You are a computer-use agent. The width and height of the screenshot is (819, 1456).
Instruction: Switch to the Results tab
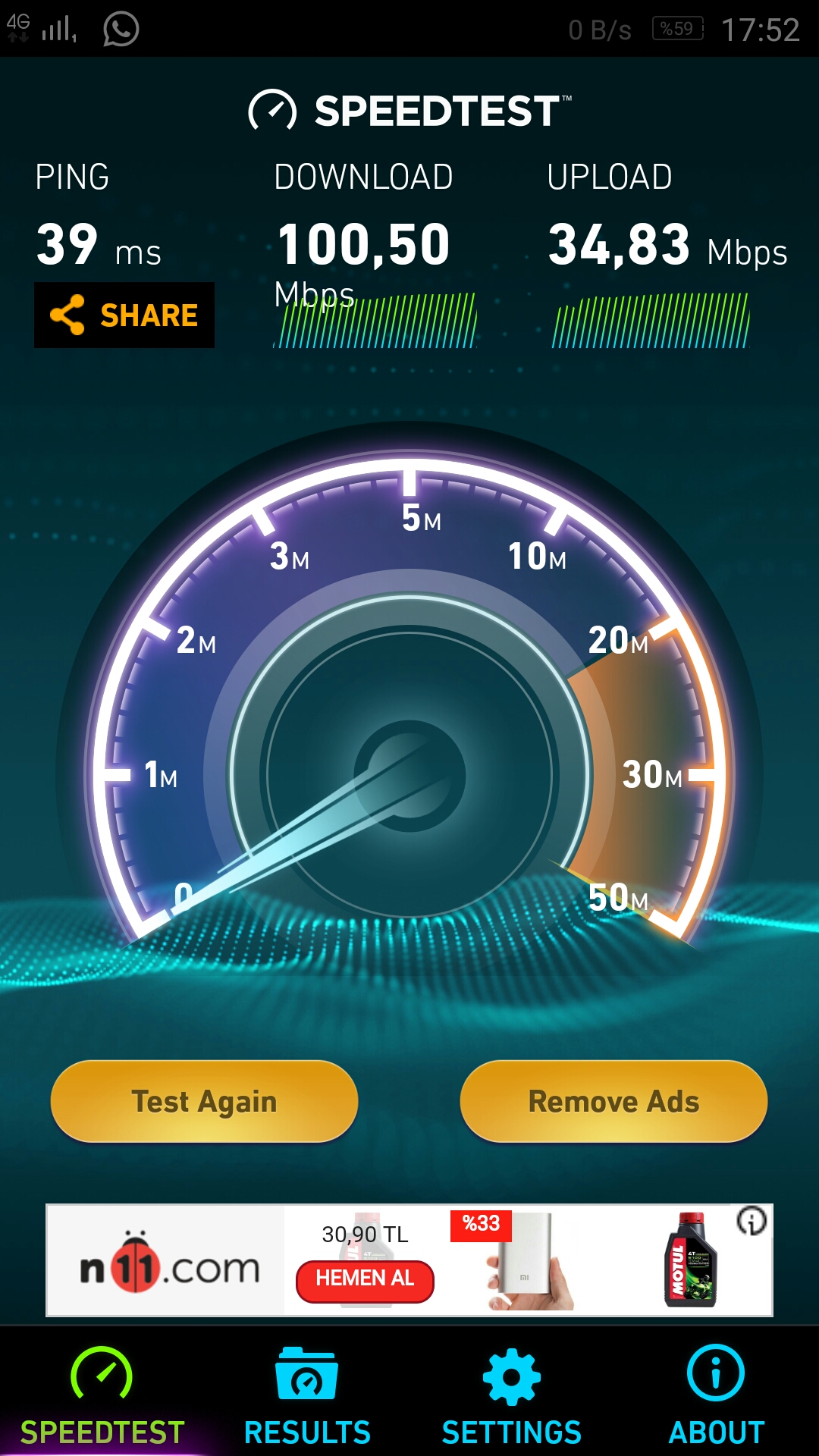pyautogui.click(x=307, y=1397)
